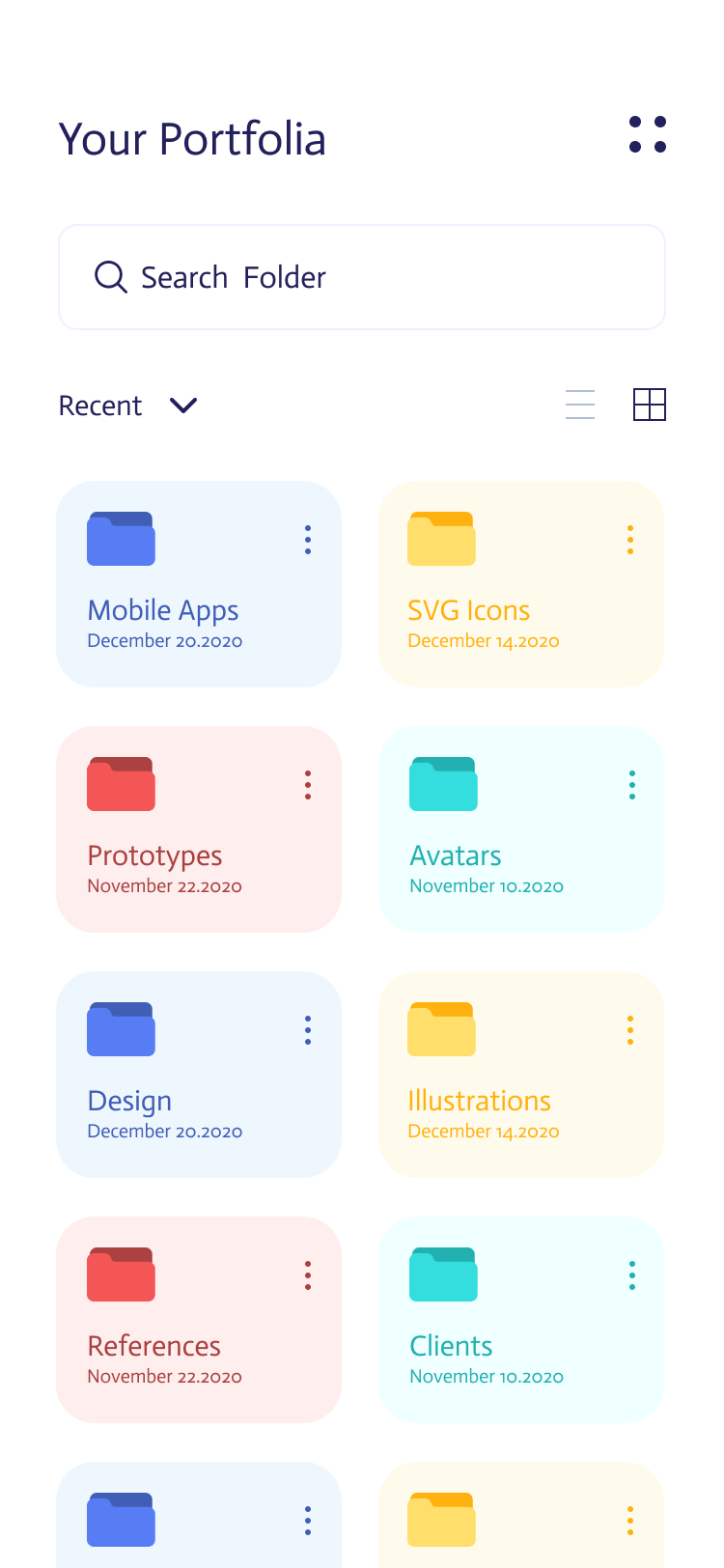Open options for Mobile Apps folder

coord(308,540)
